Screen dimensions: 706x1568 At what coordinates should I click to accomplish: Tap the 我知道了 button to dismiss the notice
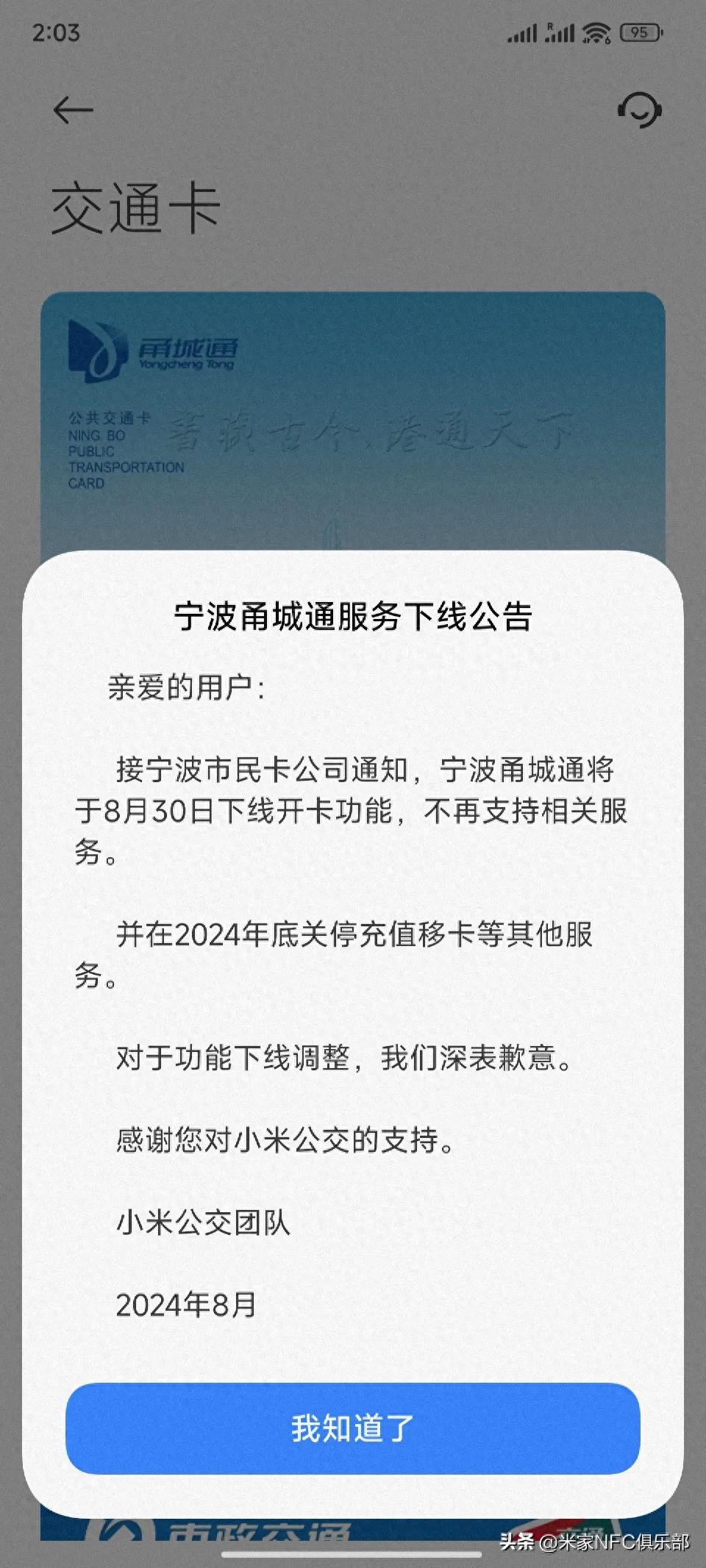pyautogui.click(x=352, y=1428)
